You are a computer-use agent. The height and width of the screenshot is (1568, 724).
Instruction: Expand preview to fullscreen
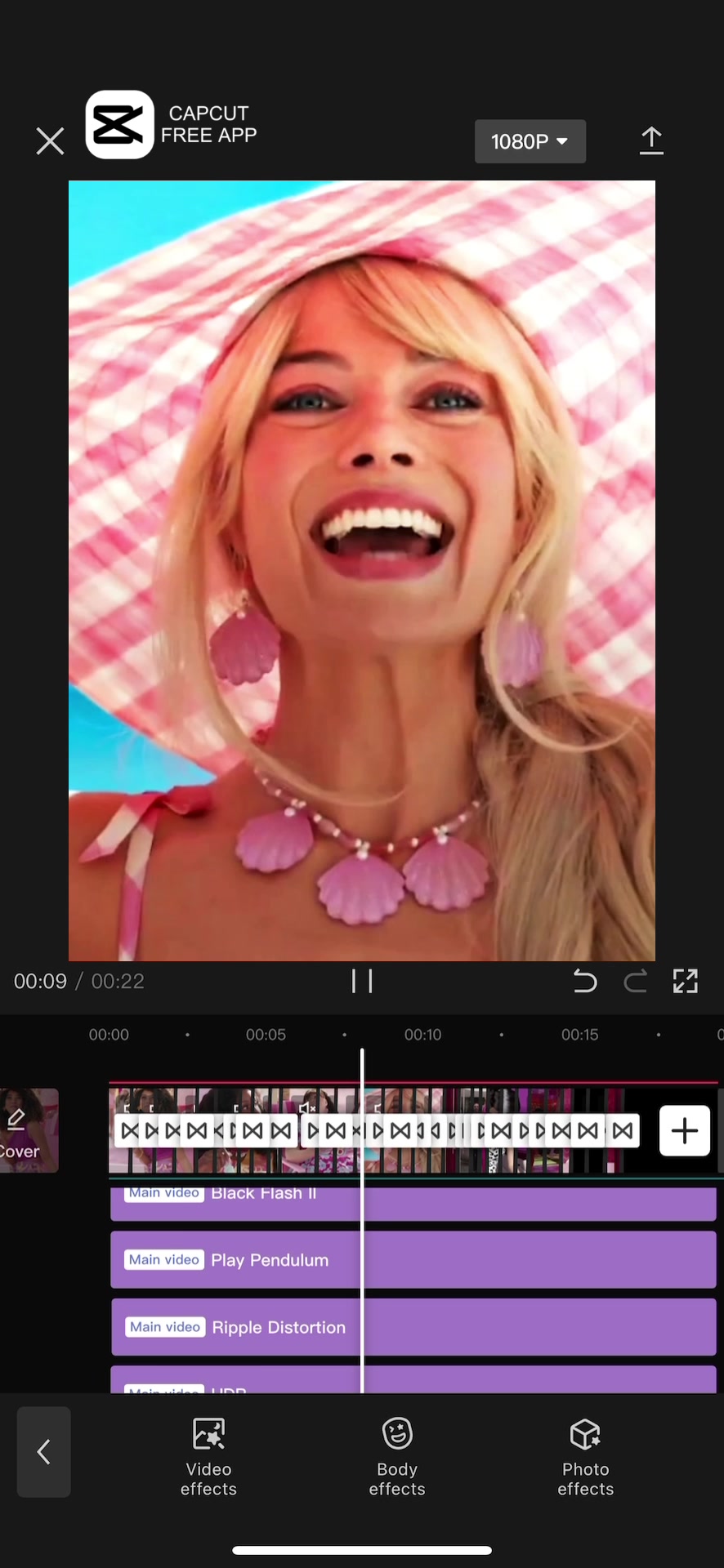click(685, 981)
